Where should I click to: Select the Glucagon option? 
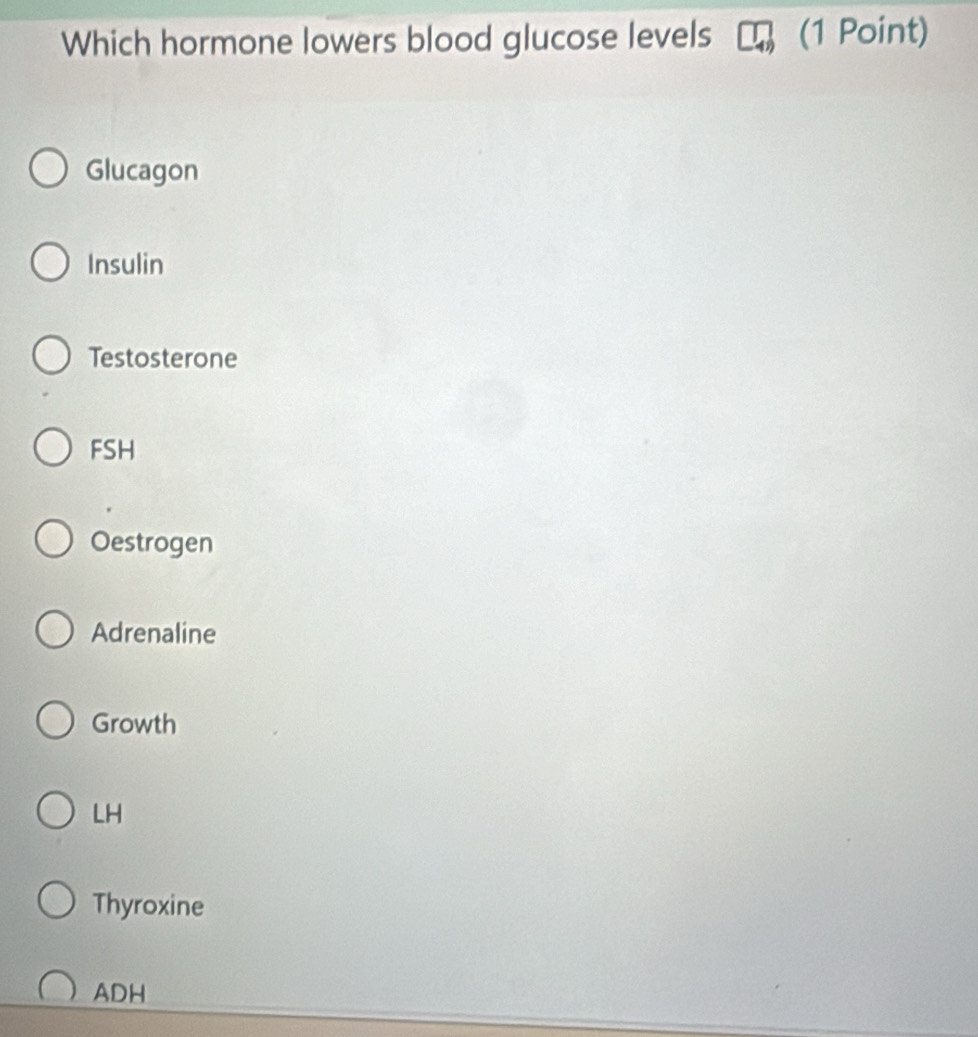click(x=52, y=171)
